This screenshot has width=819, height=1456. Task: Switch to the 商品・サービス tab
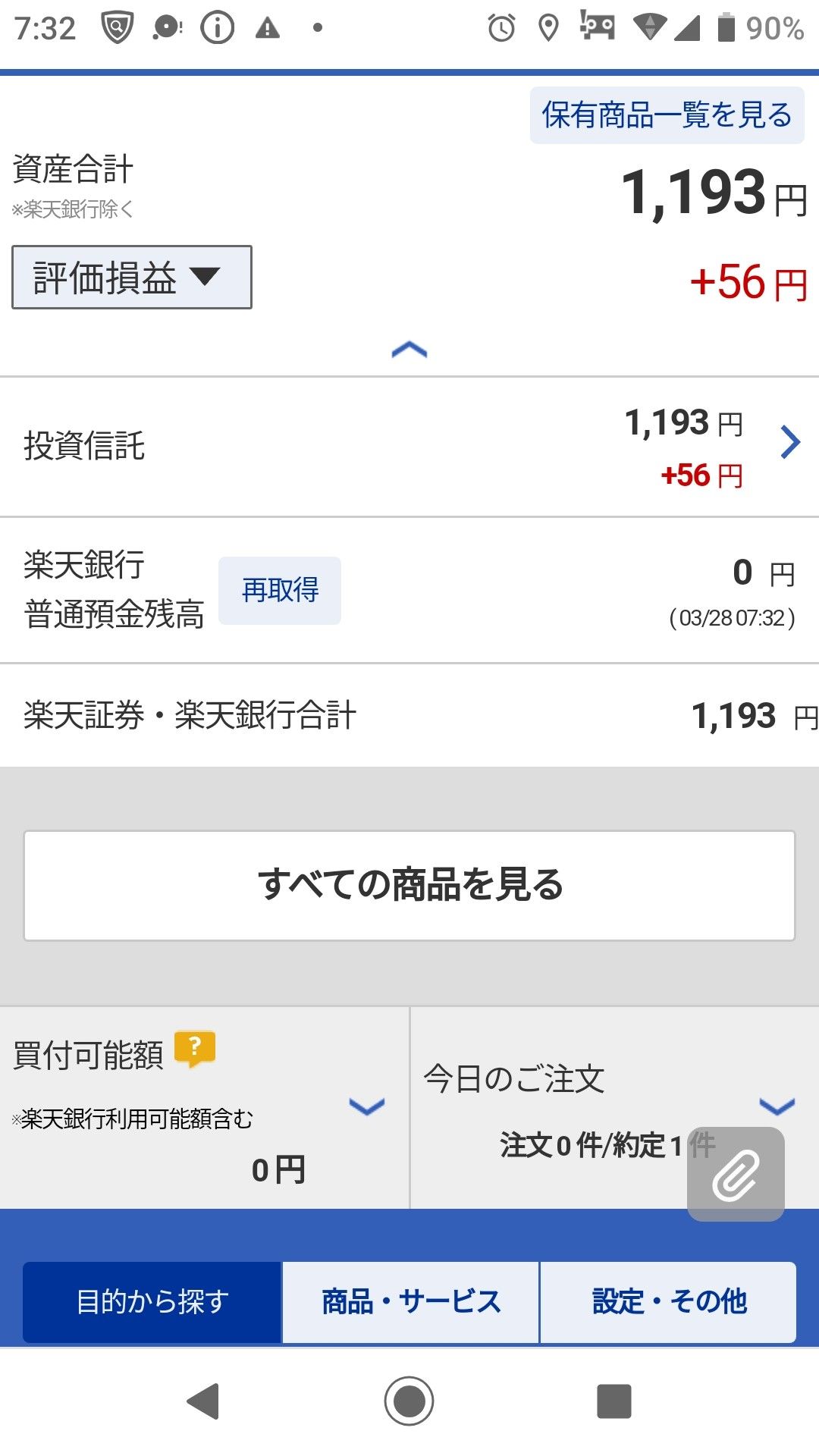410,1301
